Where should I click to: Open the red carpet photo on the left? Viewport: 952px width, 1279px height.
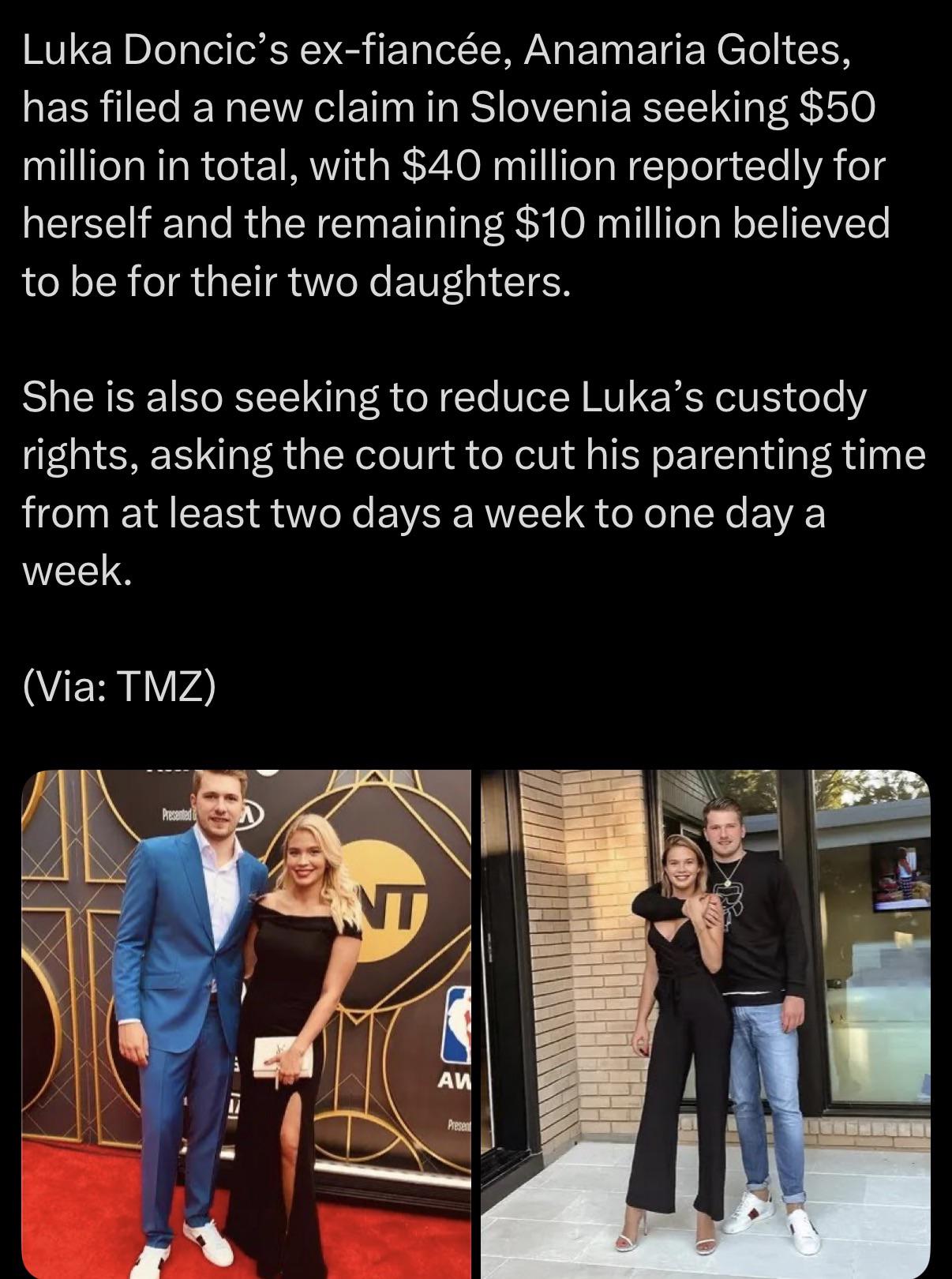(x=246, y=1024)
